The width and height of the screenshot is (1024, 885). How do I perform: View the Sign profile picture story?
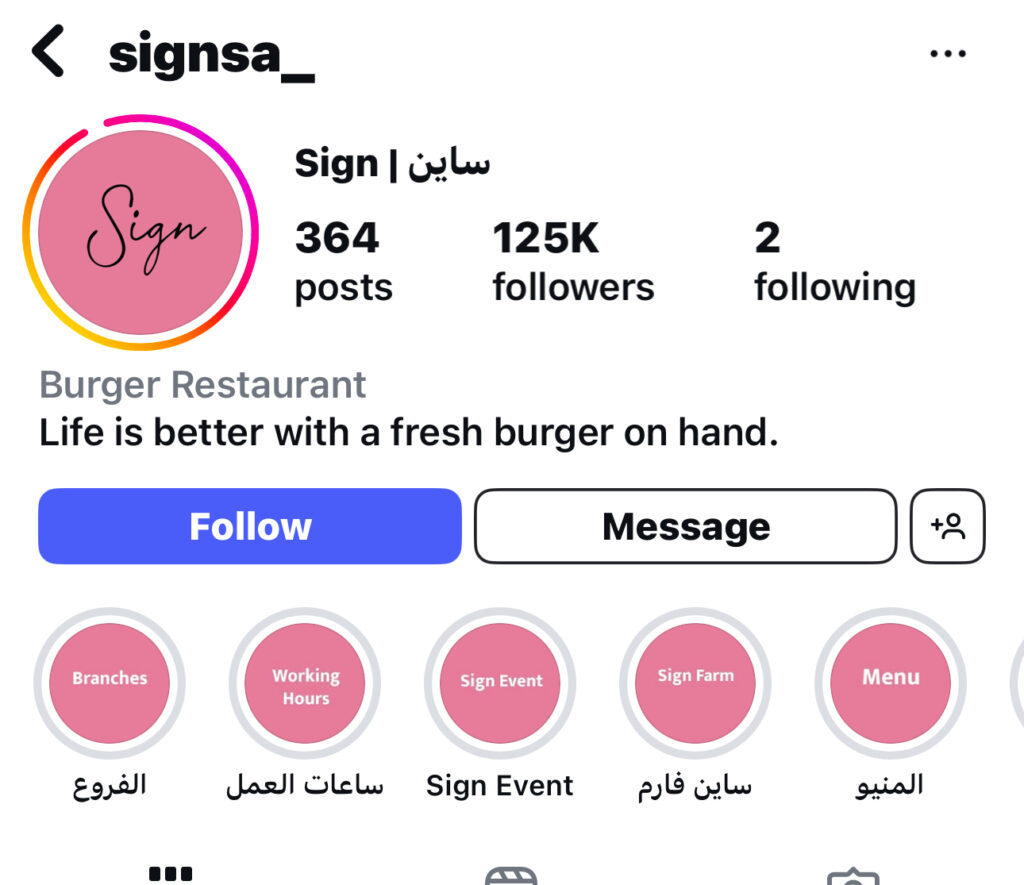pos(141,233)
